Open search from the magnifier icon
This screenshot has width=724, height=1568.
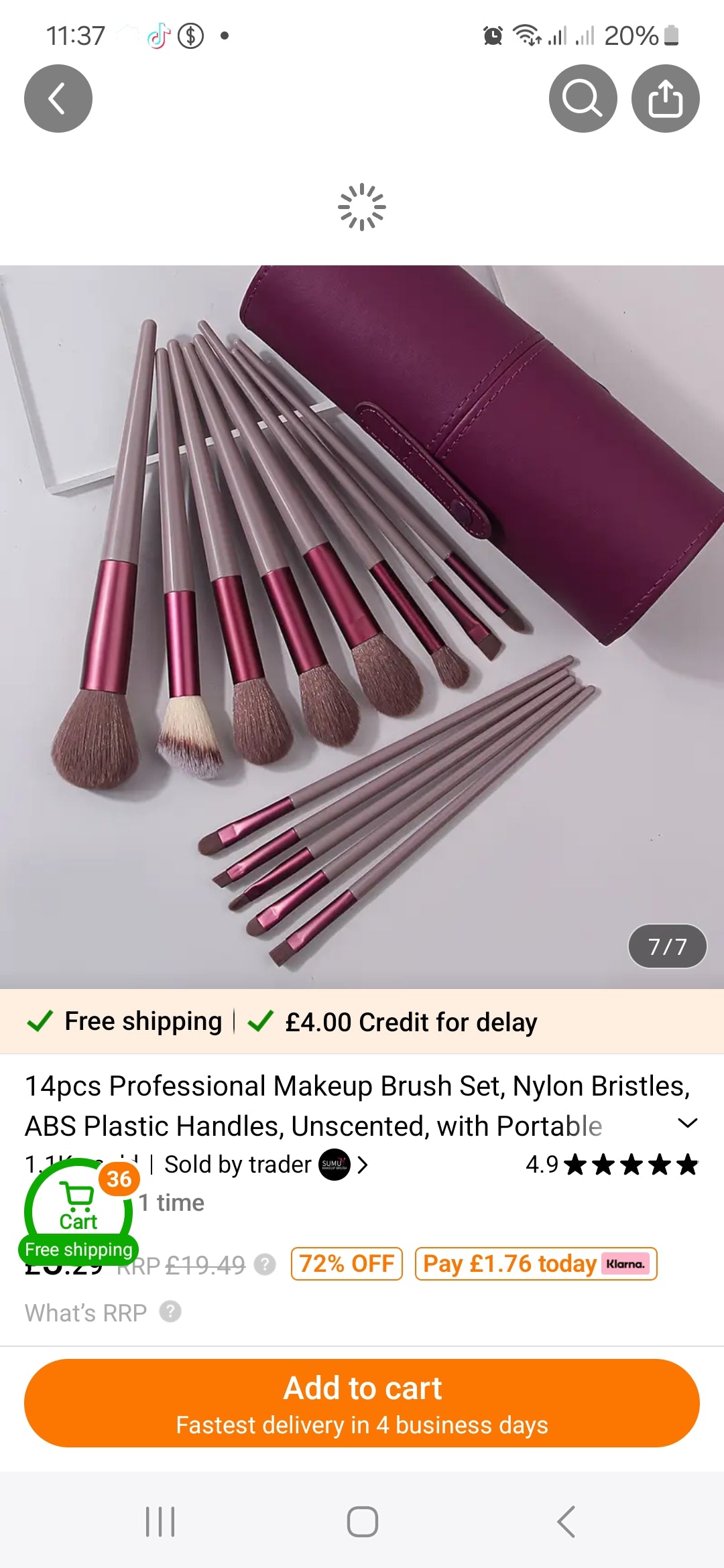583,99
